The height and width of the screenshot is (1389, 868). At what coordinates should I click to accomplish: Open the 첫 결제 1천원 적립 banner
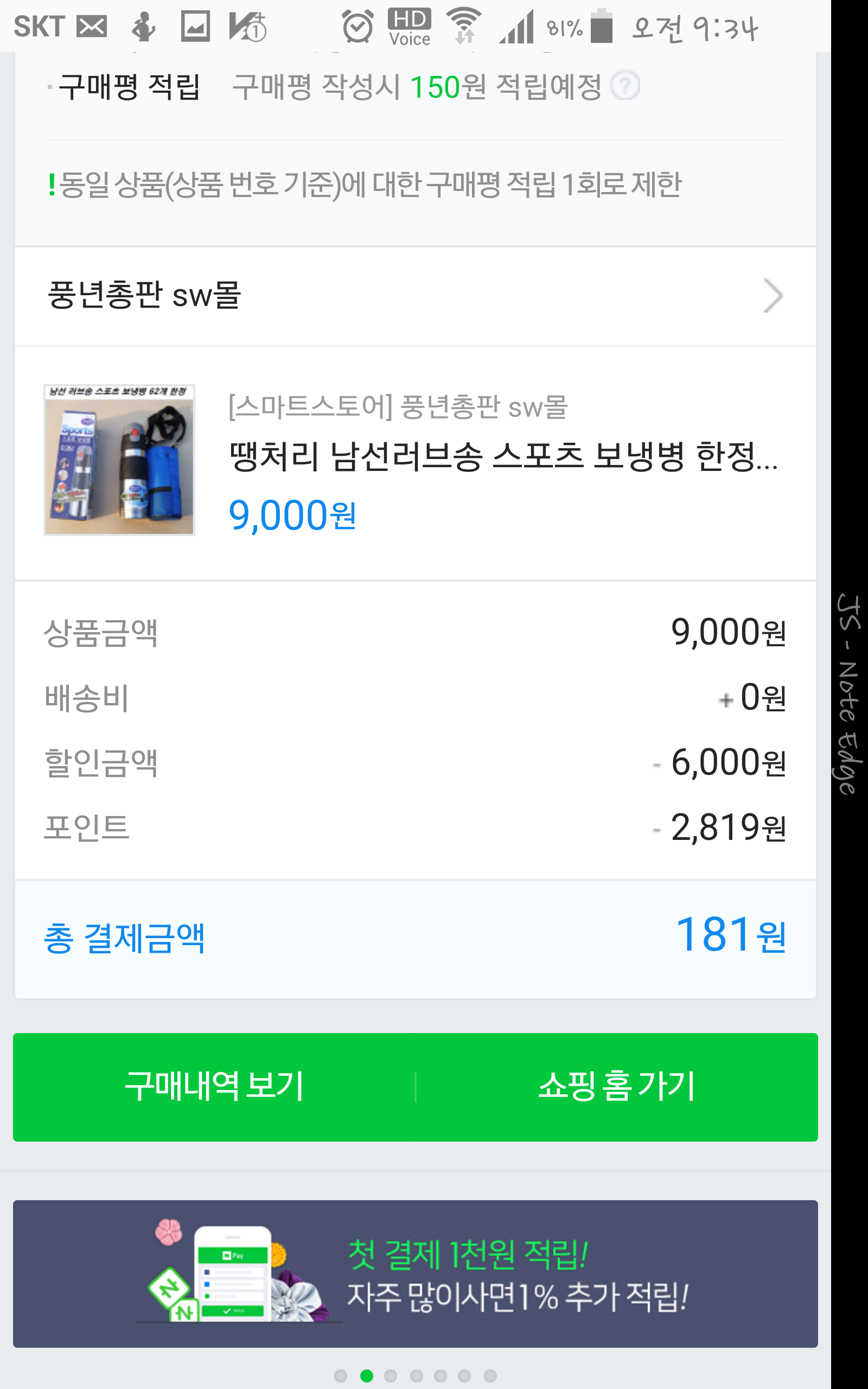click(414, 1273)
